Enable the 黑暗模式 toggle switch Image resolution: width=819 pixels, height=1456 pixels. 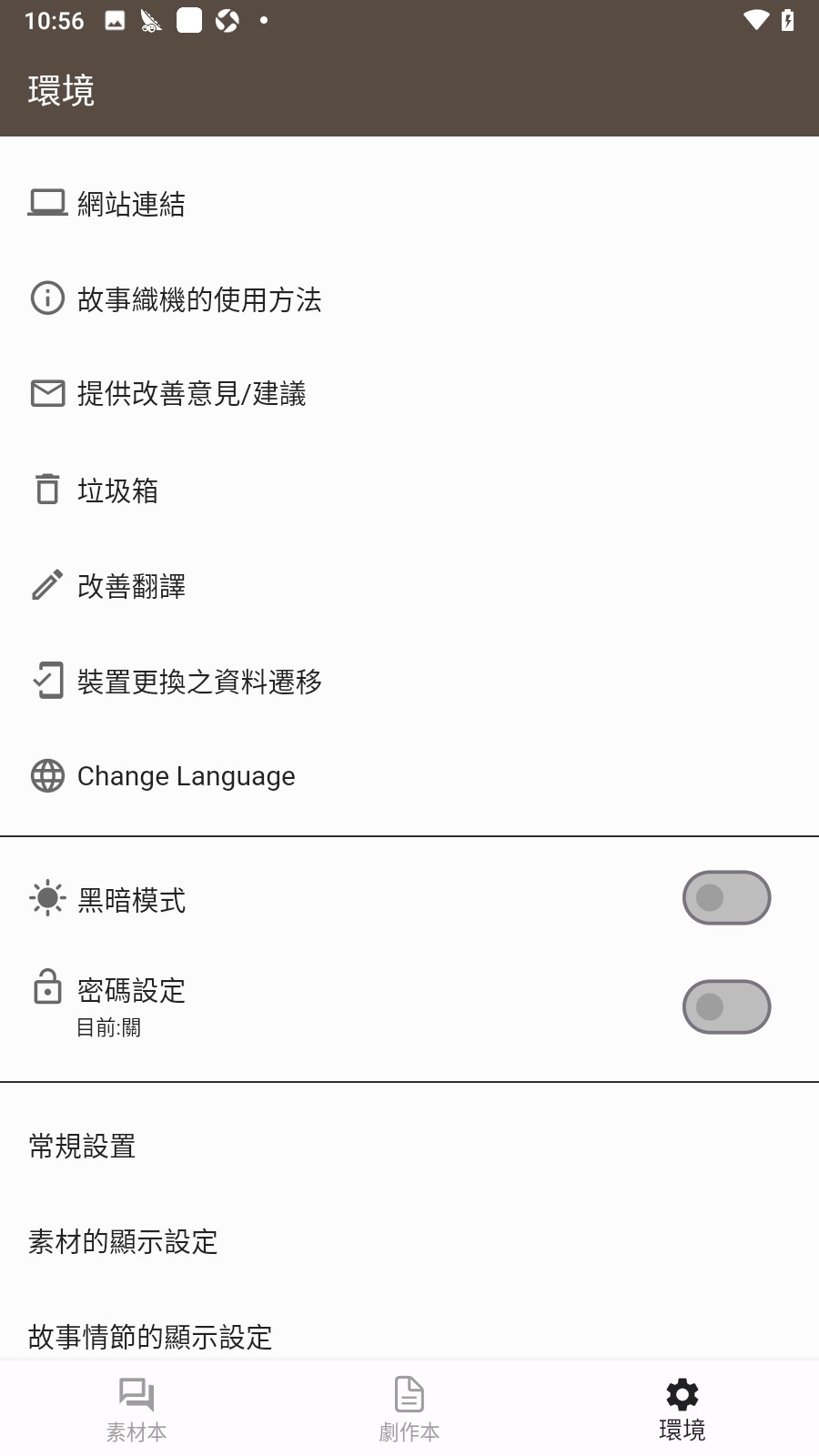[726, 897]
